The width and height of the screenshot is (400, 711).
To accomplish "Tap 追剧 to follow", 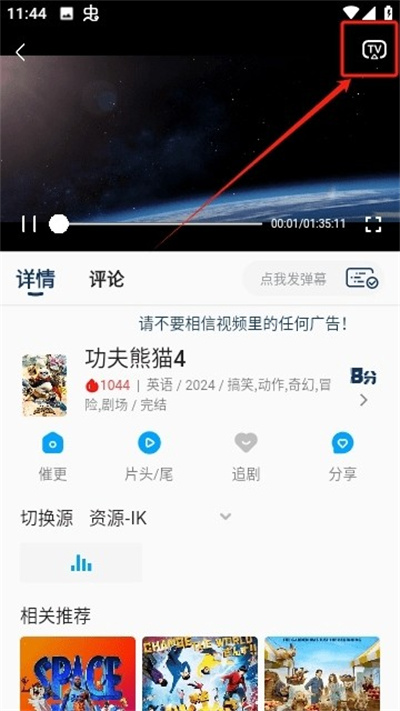I will (x=246, y=456).
